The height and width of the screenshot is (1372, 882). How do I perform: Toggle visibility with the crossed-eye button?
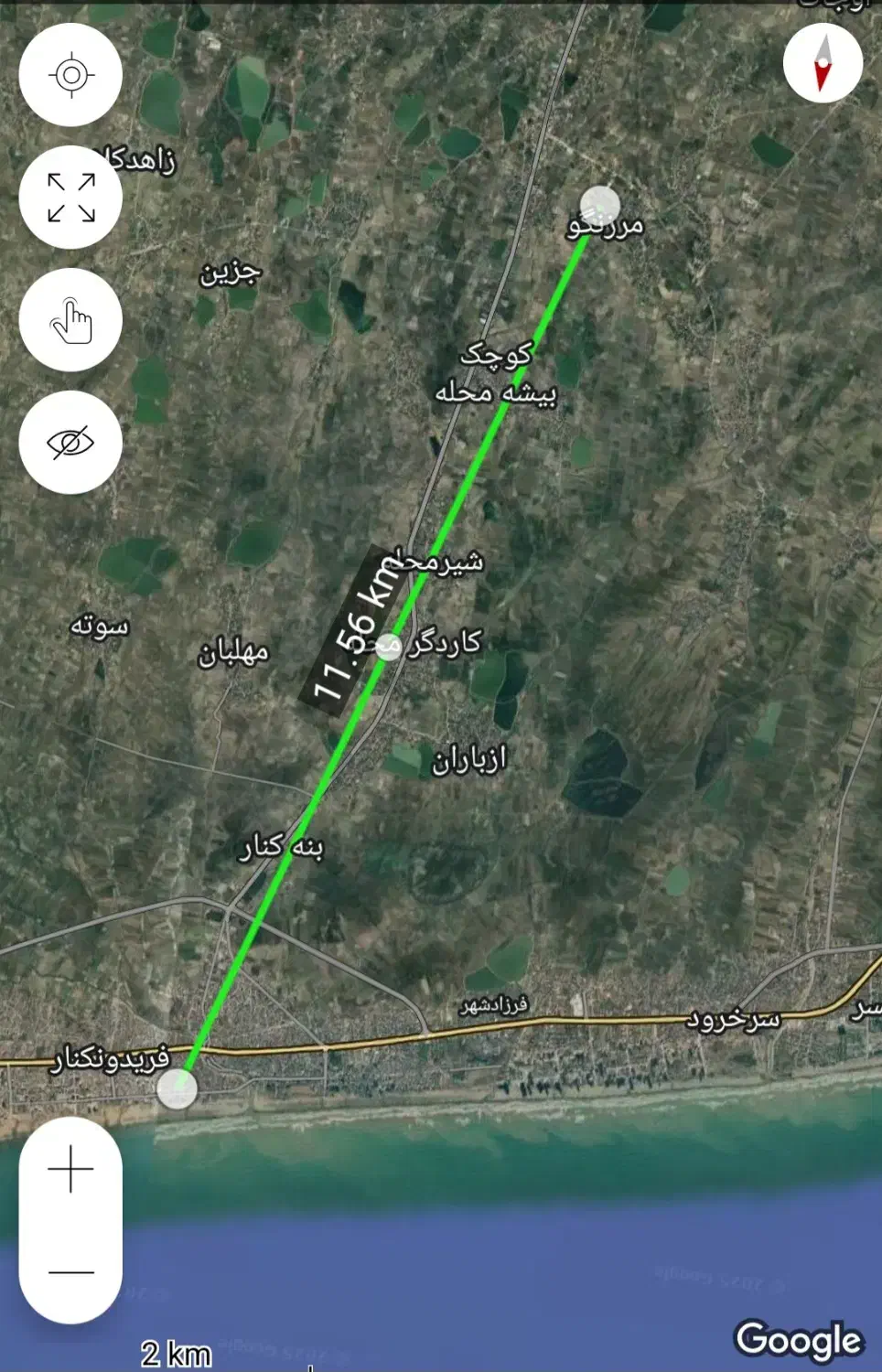tap(70, 443)
